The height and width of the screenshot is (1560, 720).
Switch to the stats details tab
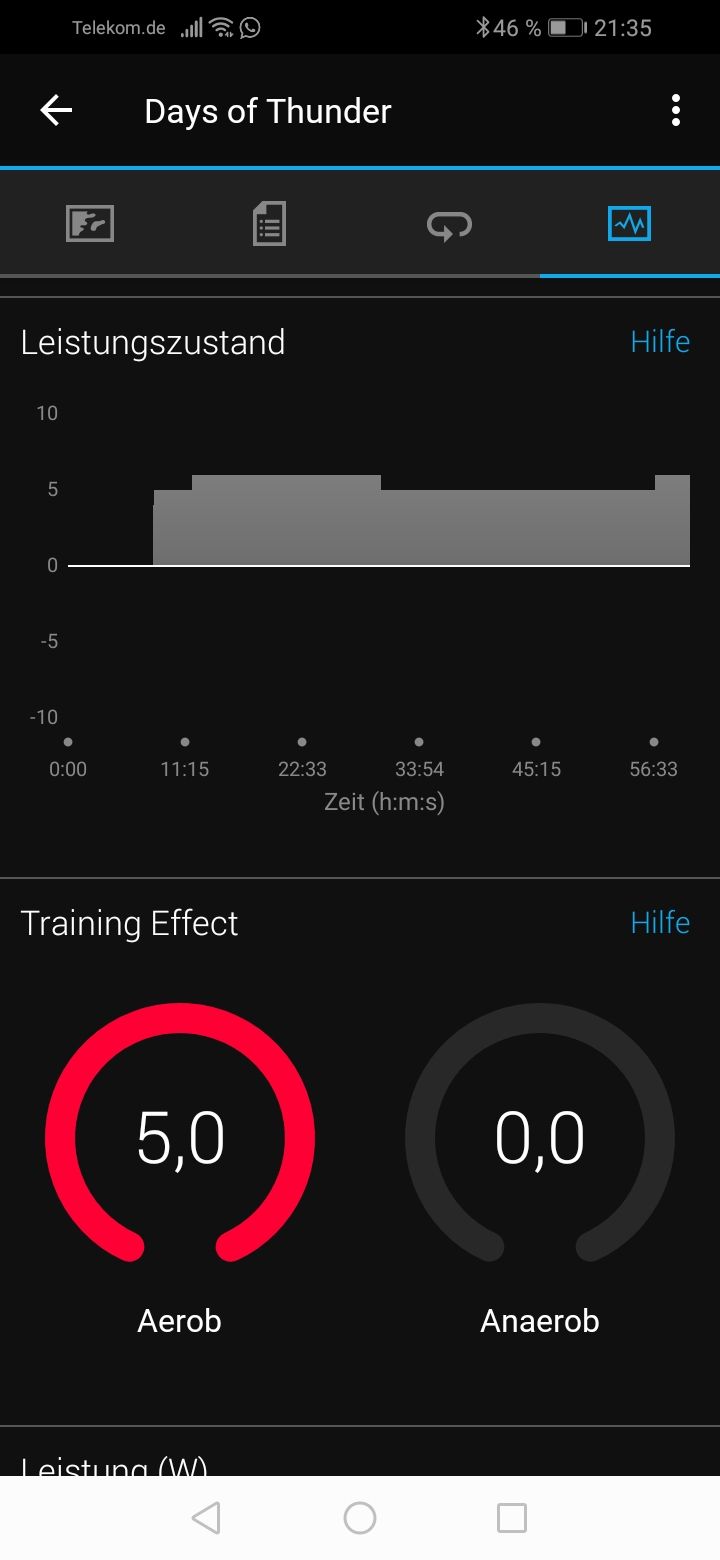point(269,223)
